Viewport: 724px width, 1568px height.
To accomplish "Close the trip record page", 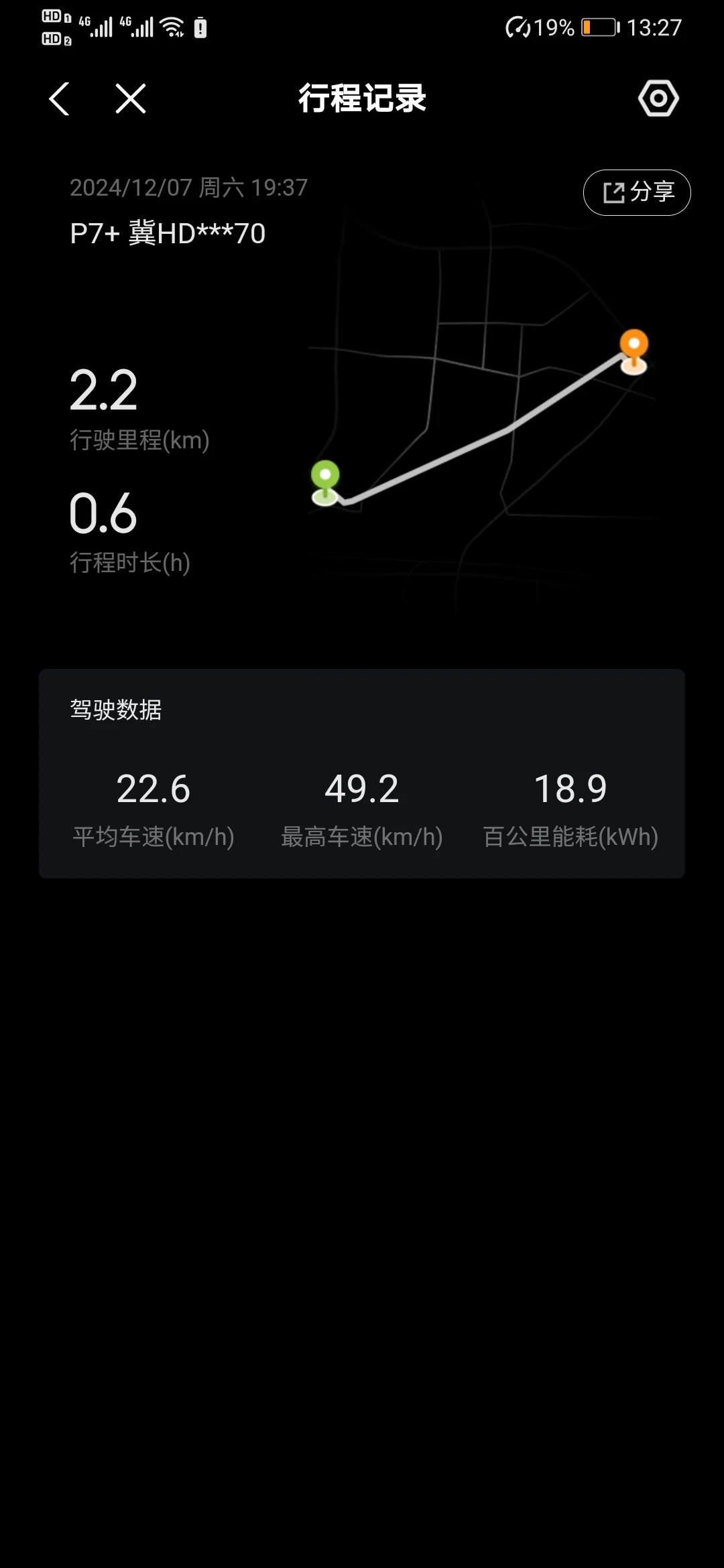I will [131, 99].
